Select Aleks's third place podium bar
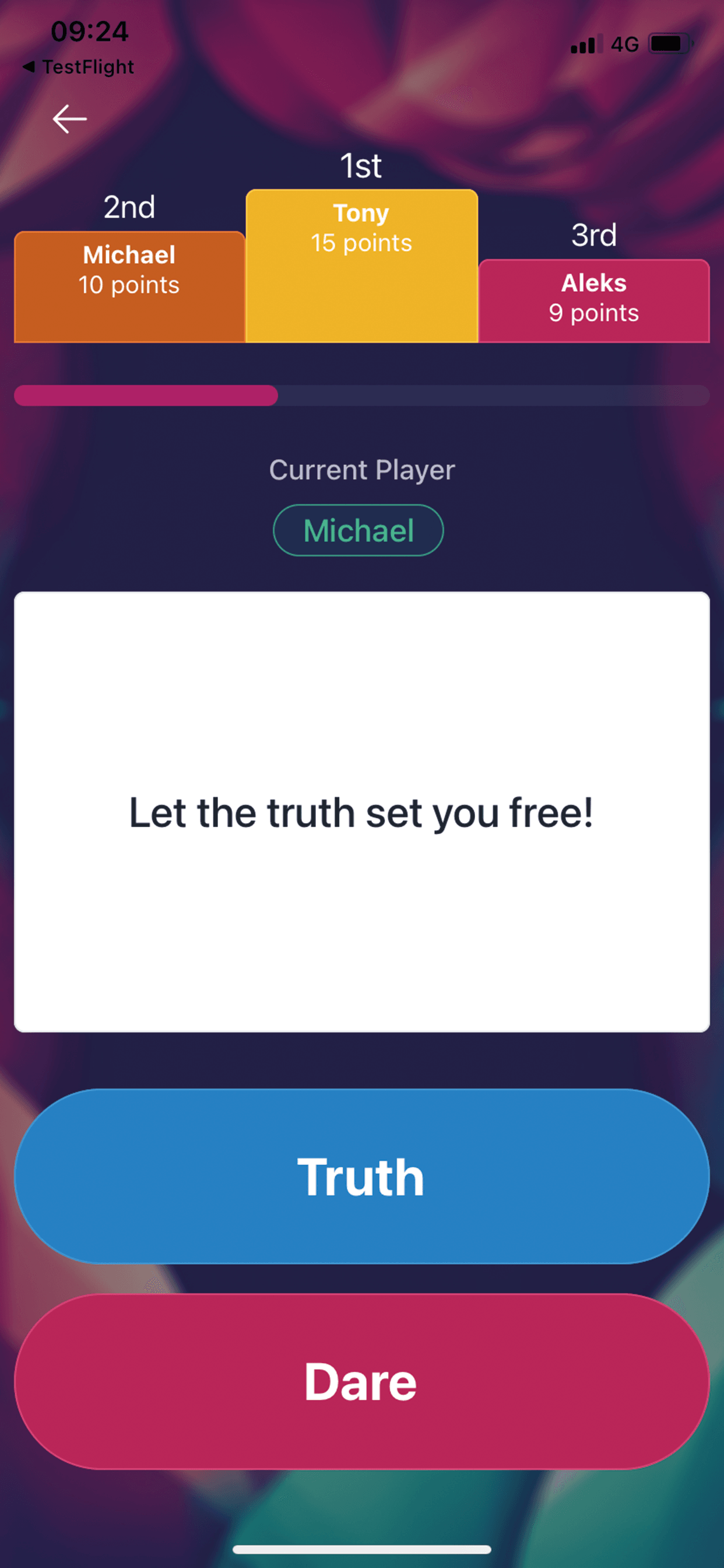 593,302
